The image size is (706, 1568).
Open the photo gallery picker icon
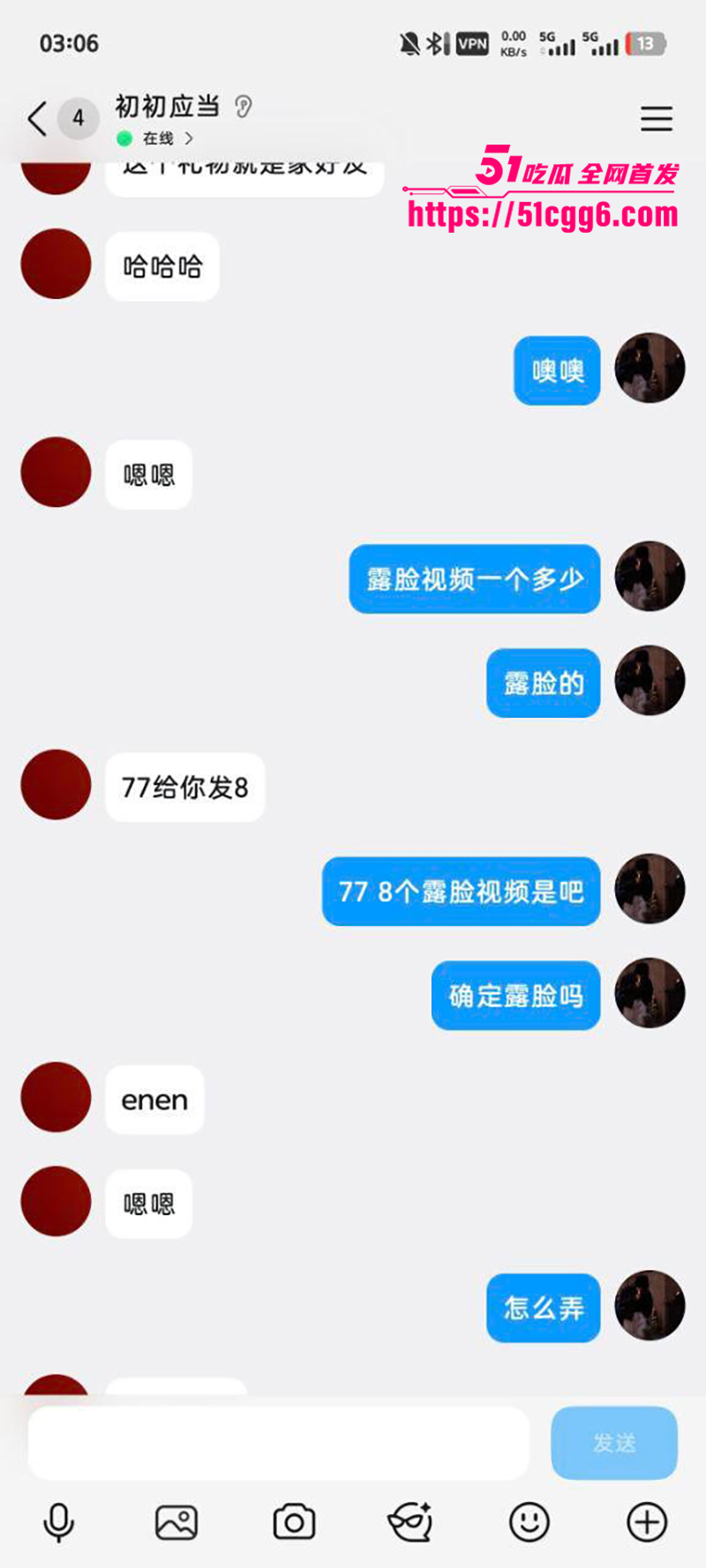[x=176, y=1521]
